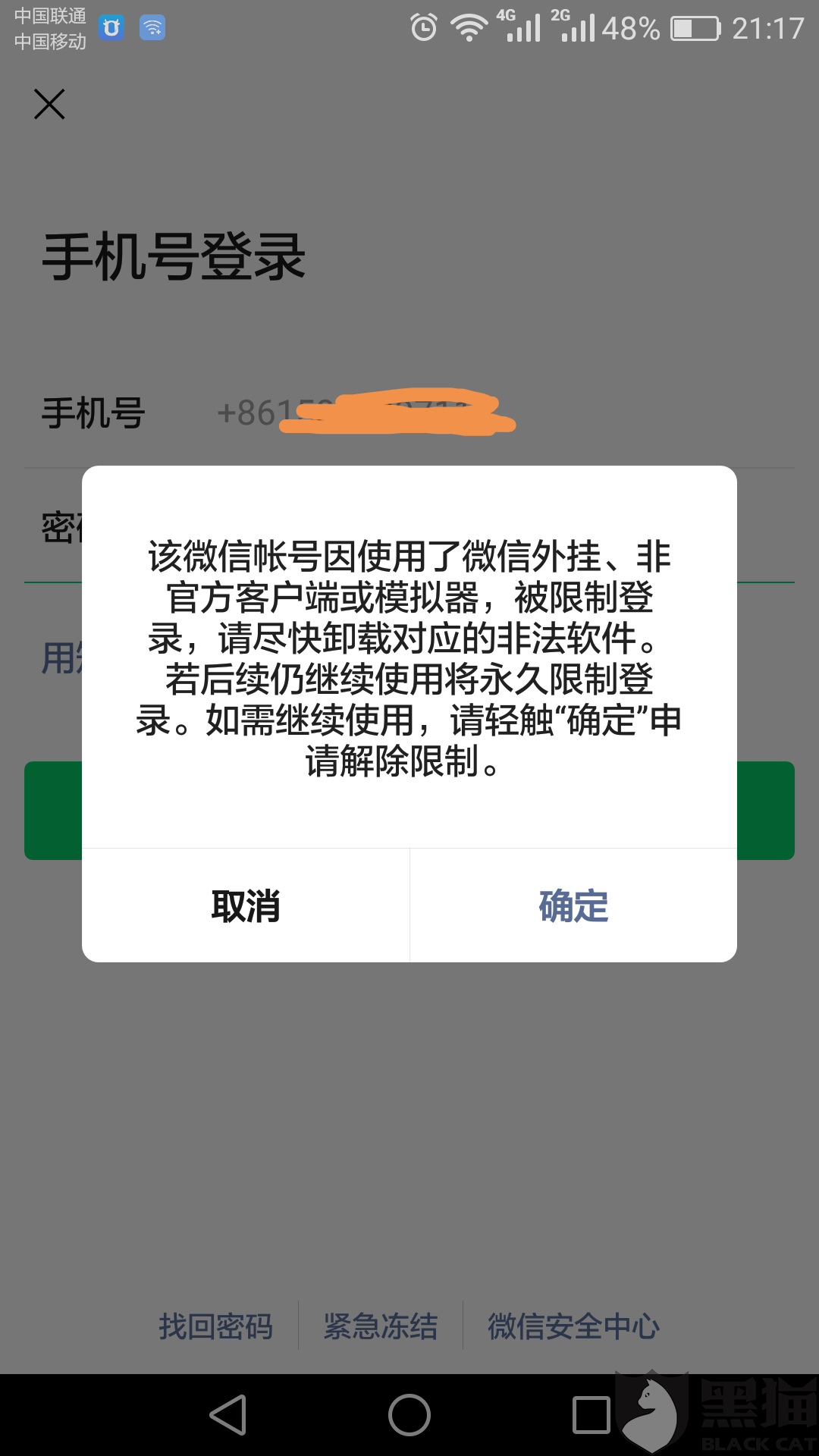This screenshot has width=819, height=1456.
Task: Tap 取消 to dismiss the dialog
Action: [x=246, y=905]
